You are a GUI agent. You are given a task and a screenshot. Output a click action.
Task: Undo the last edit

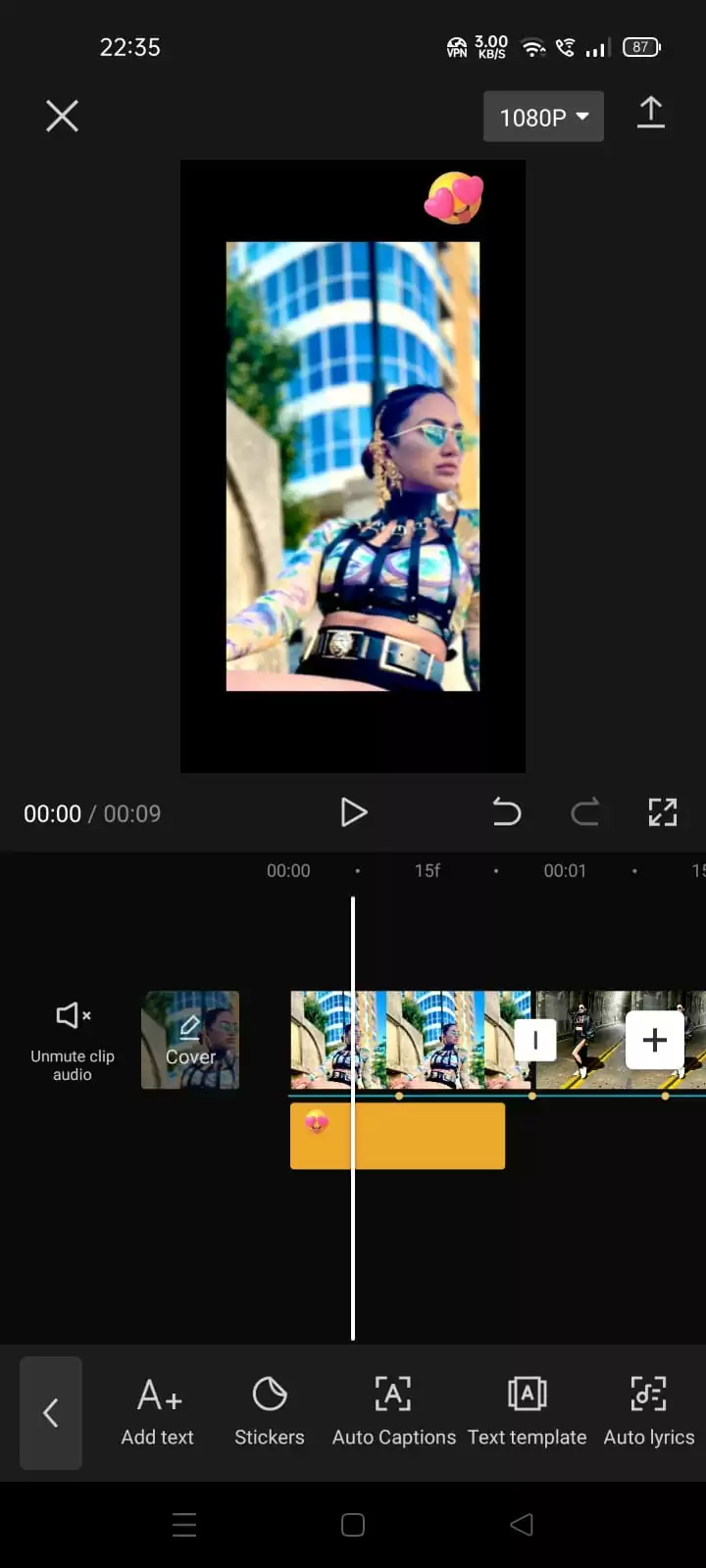click(506, 812)
